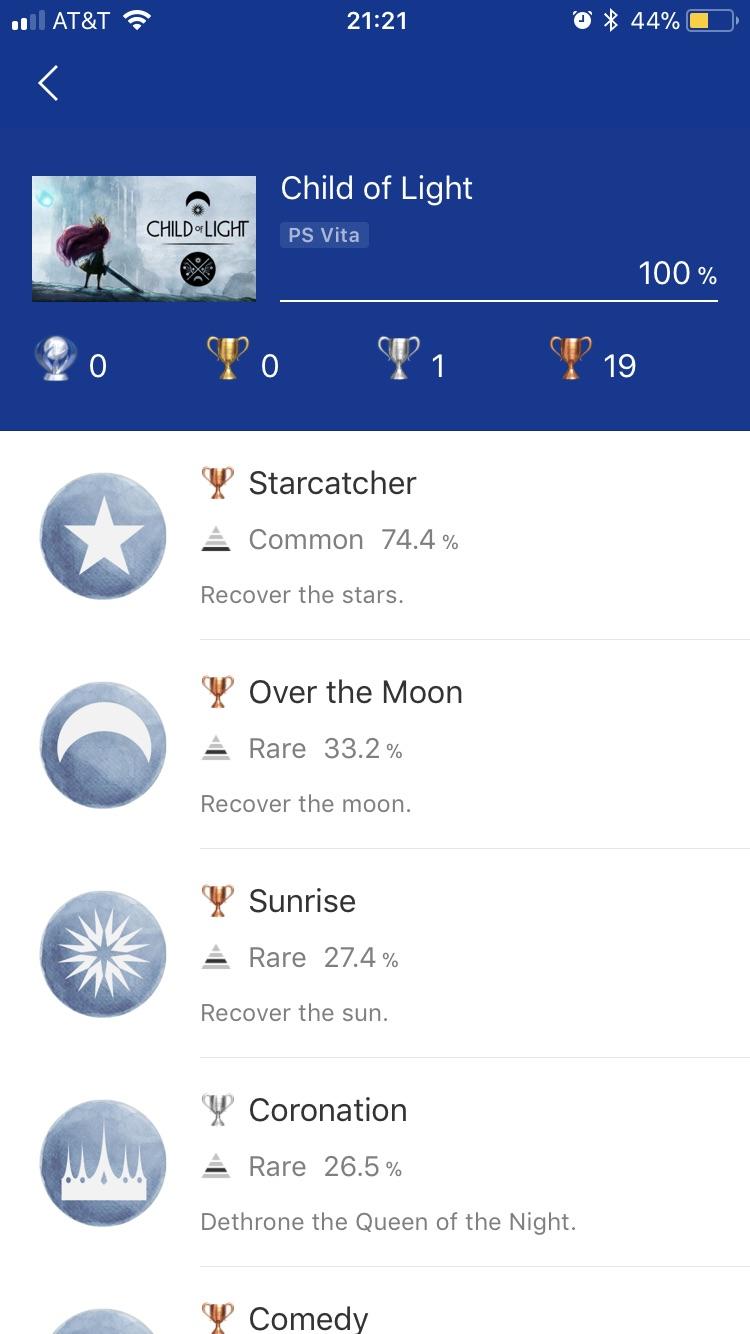Select the Over the Moon crescent icon
The width and height of the screenshot is (750, 1334).
coord(103,744)
